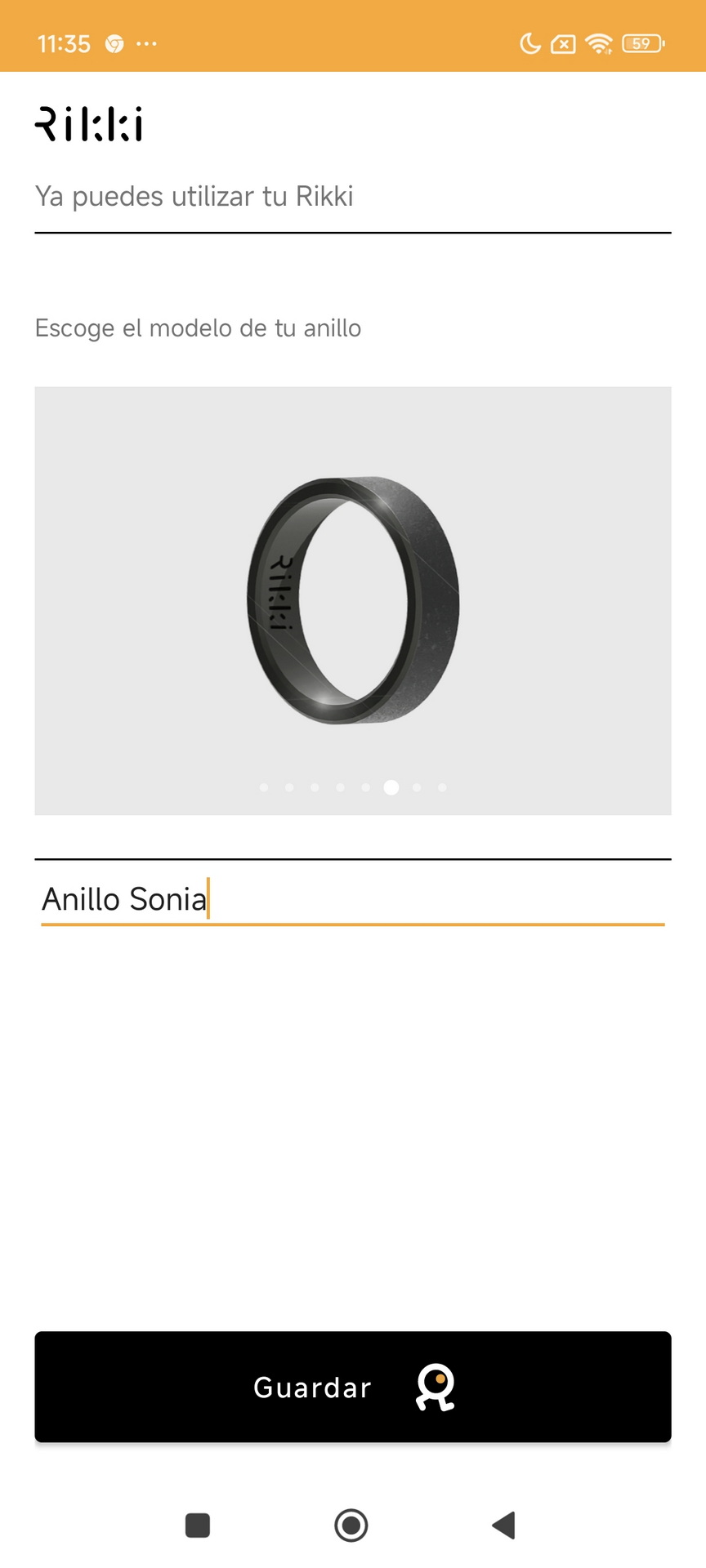Screen dimensions: 706x1568
Task: Edit the ring name field "Anillo Sonia"
Action: click(353, 899)
